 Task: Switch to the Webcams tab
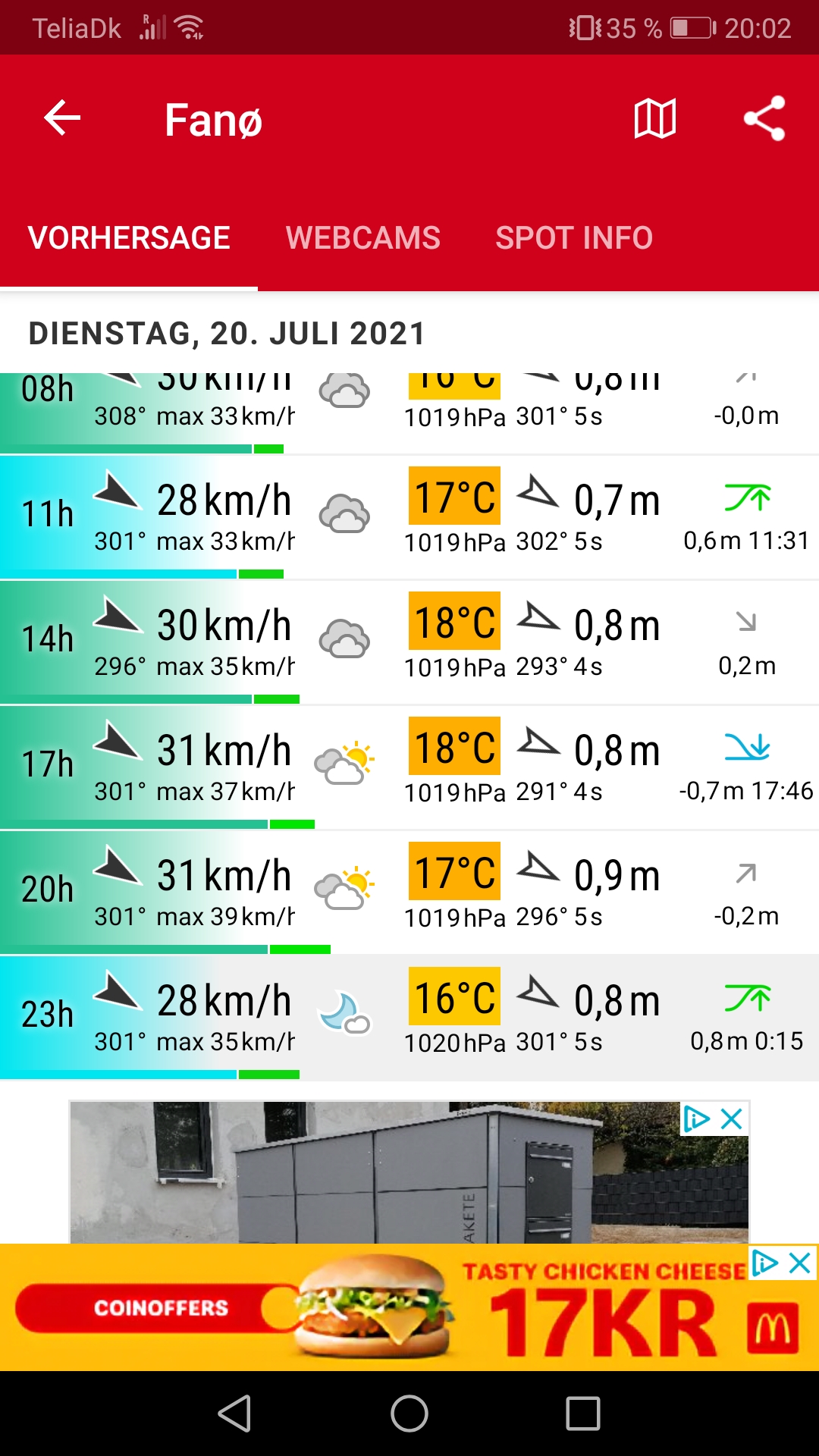click(x=362, y=238)
